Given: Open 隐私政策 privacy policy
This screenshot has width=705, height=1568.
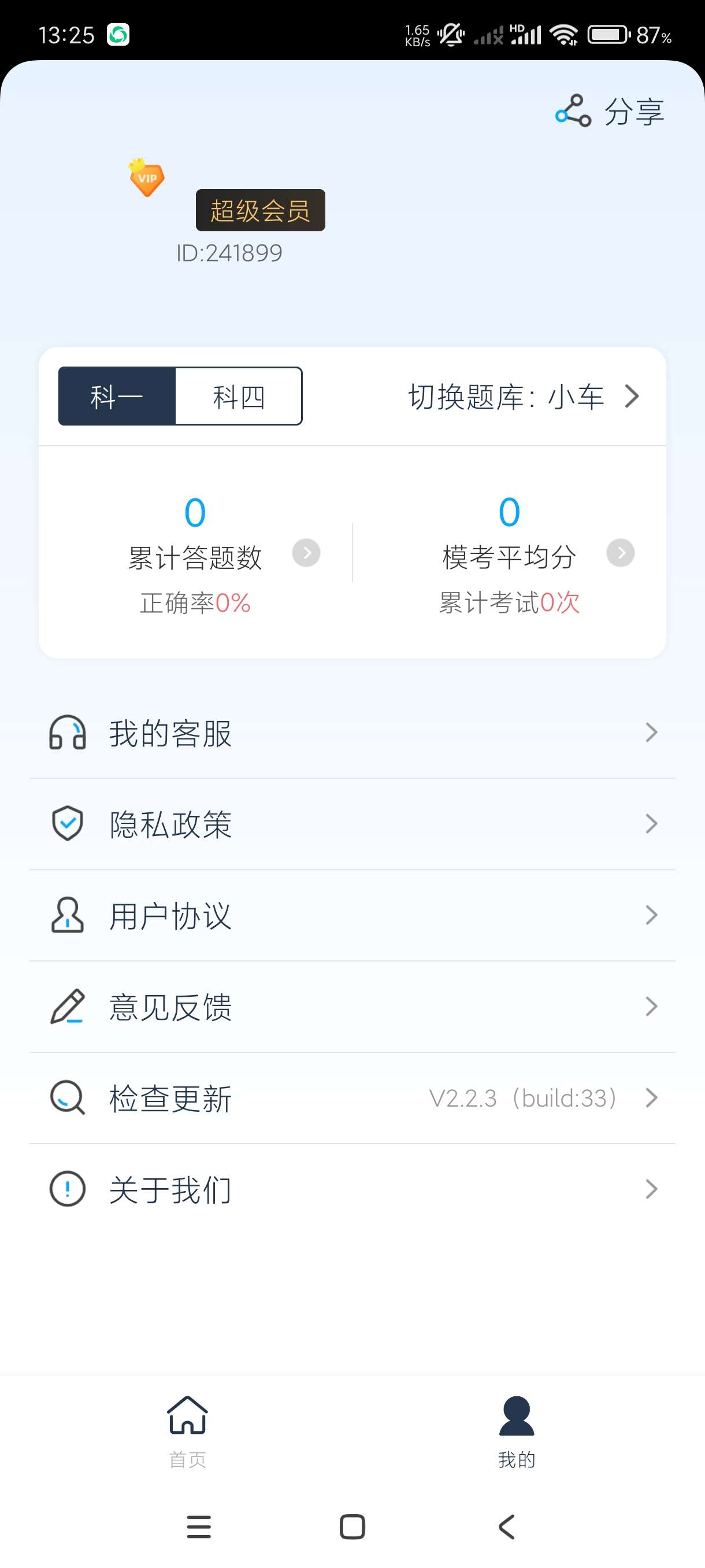Looking at the screenshot, I should click(x=352, y=824).
